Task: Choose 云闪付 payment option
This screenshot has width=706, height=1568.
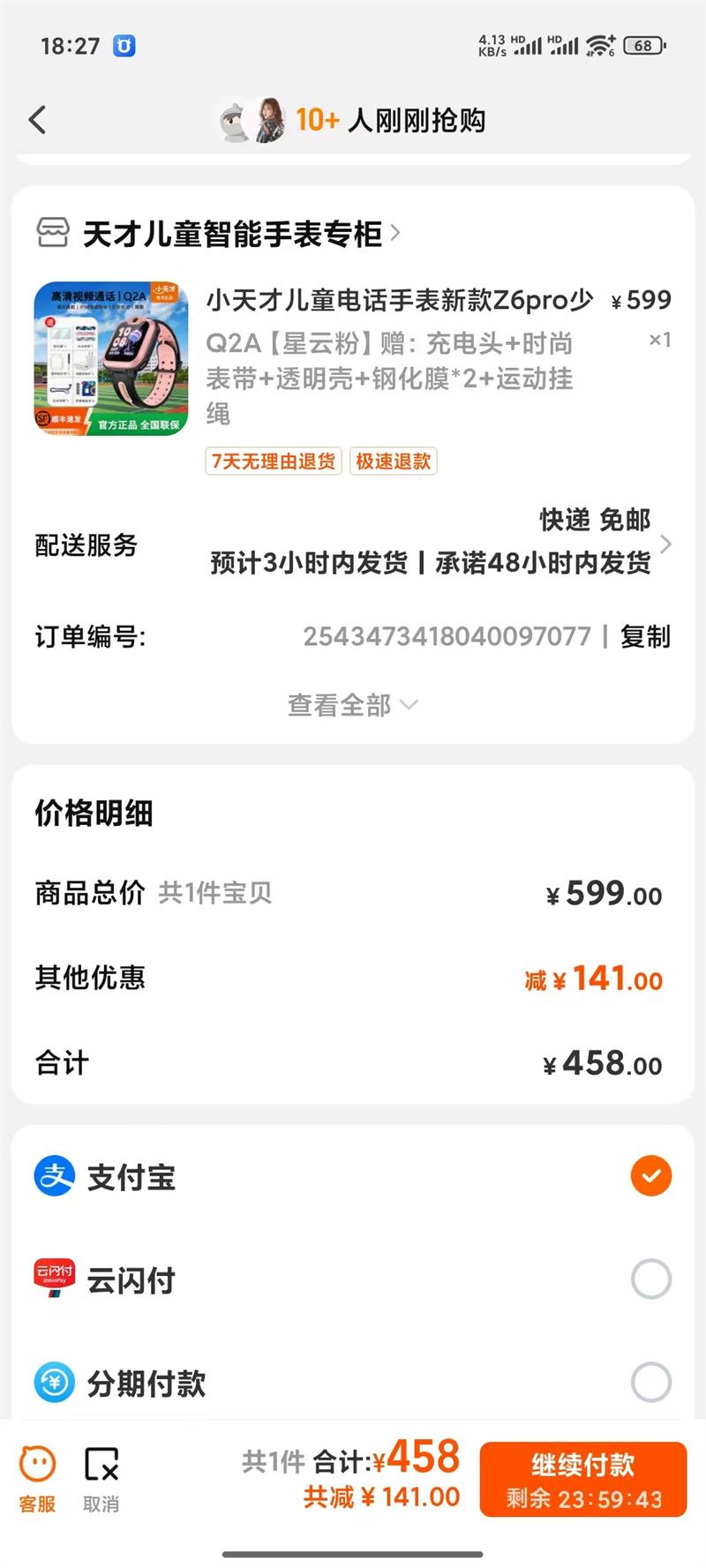Action: click(x=353, y=1279)
